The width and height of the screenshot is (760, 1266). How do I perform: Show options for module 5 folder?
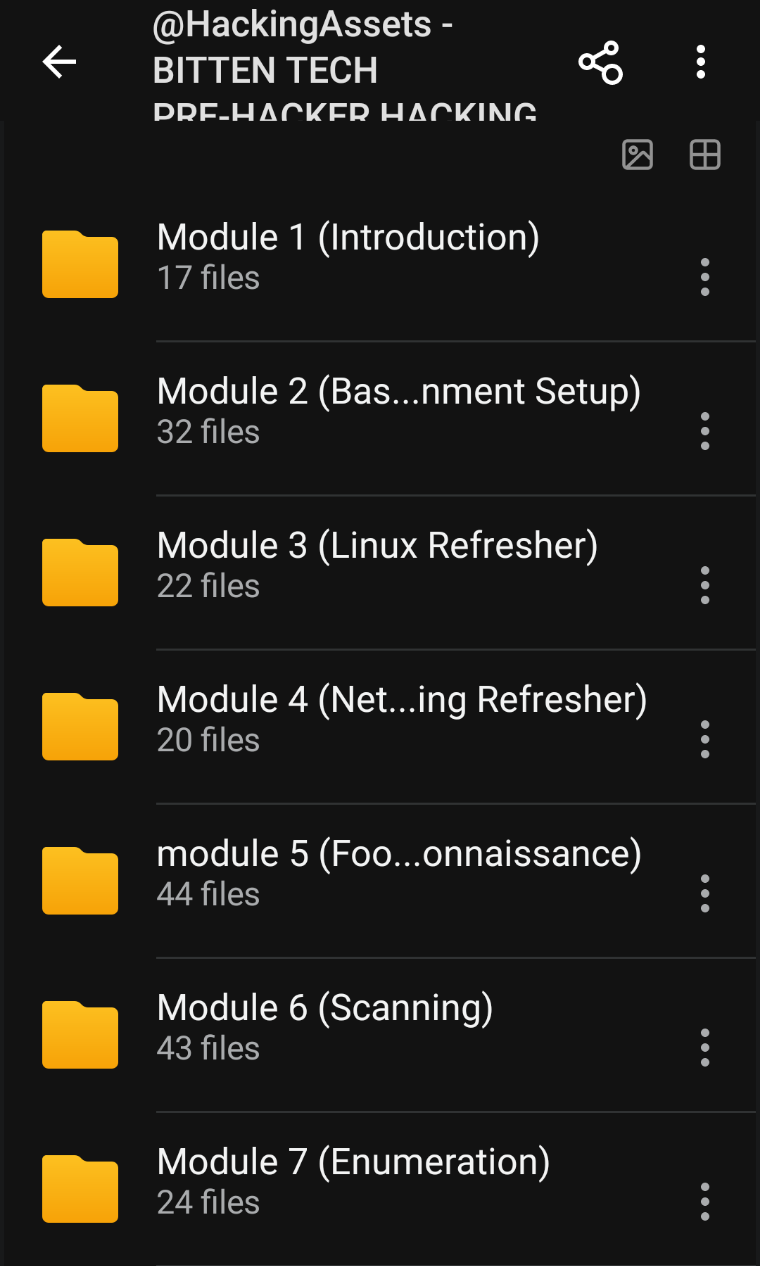tap(705, 893)
